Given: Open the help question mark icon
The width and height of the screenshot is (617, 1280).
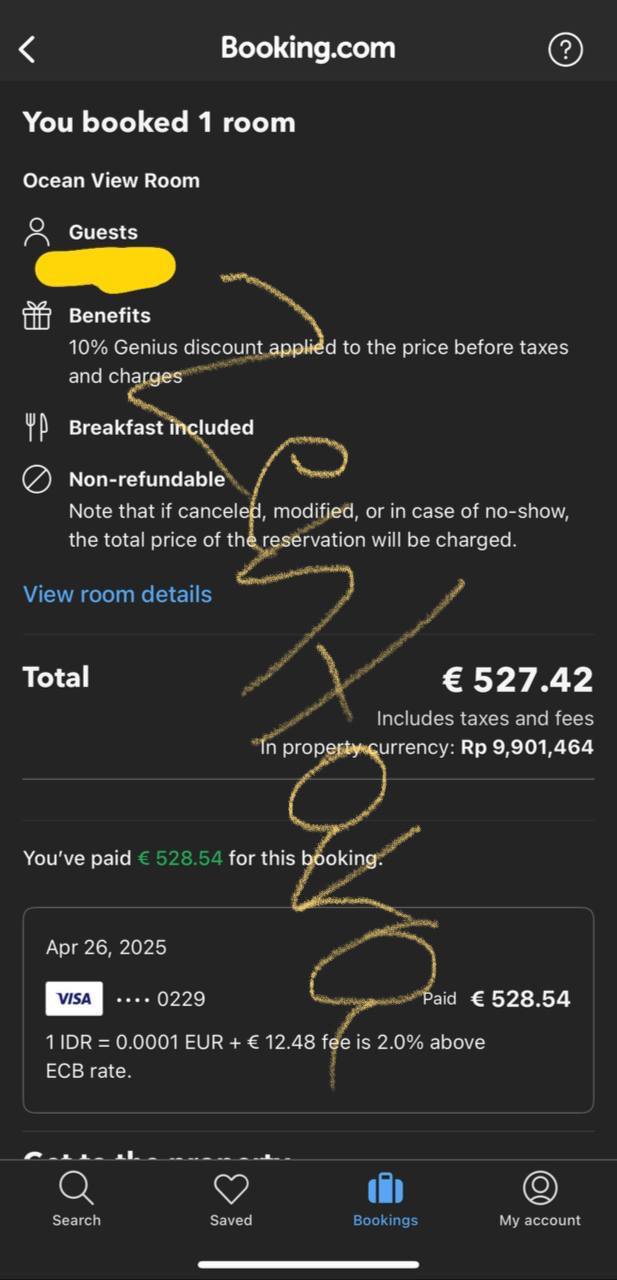Looking at the screenshot, I should [565, 49].
